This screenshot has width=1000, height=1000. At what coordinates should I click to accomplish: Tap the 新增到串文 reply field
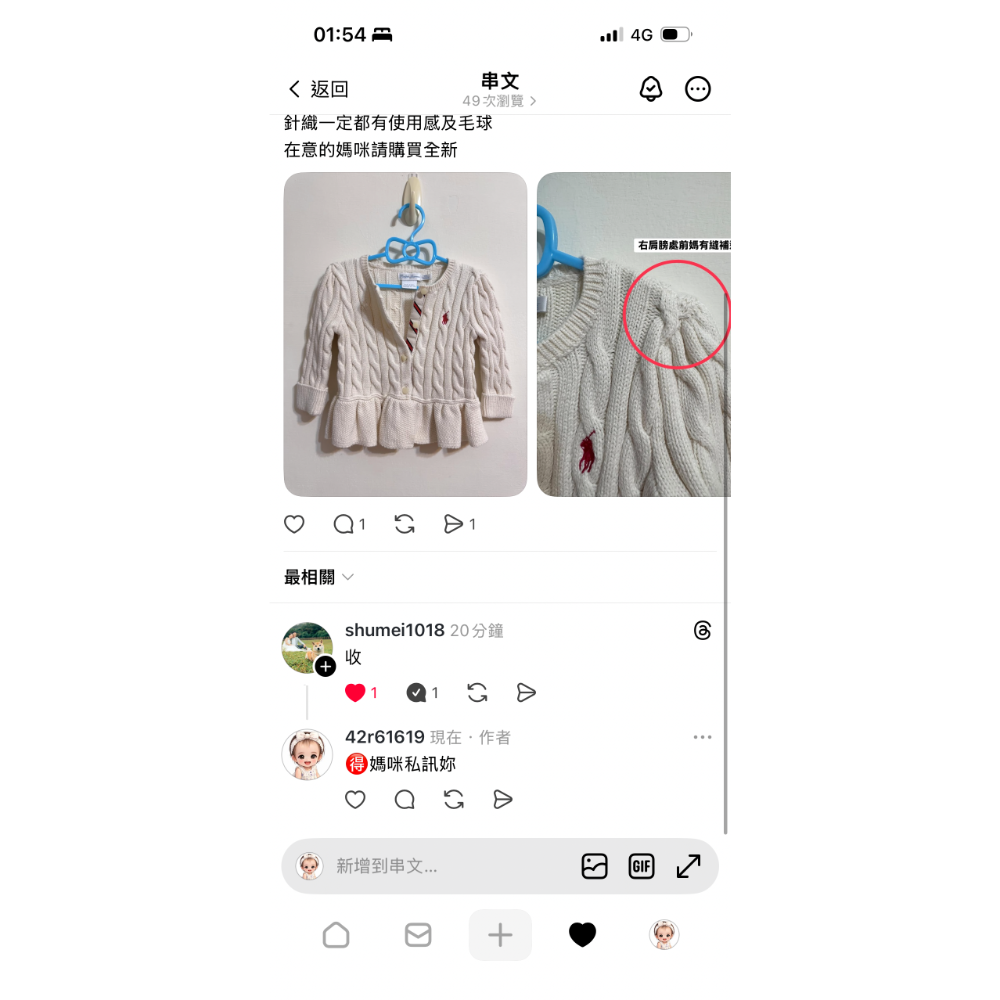[x=440, y=866]
